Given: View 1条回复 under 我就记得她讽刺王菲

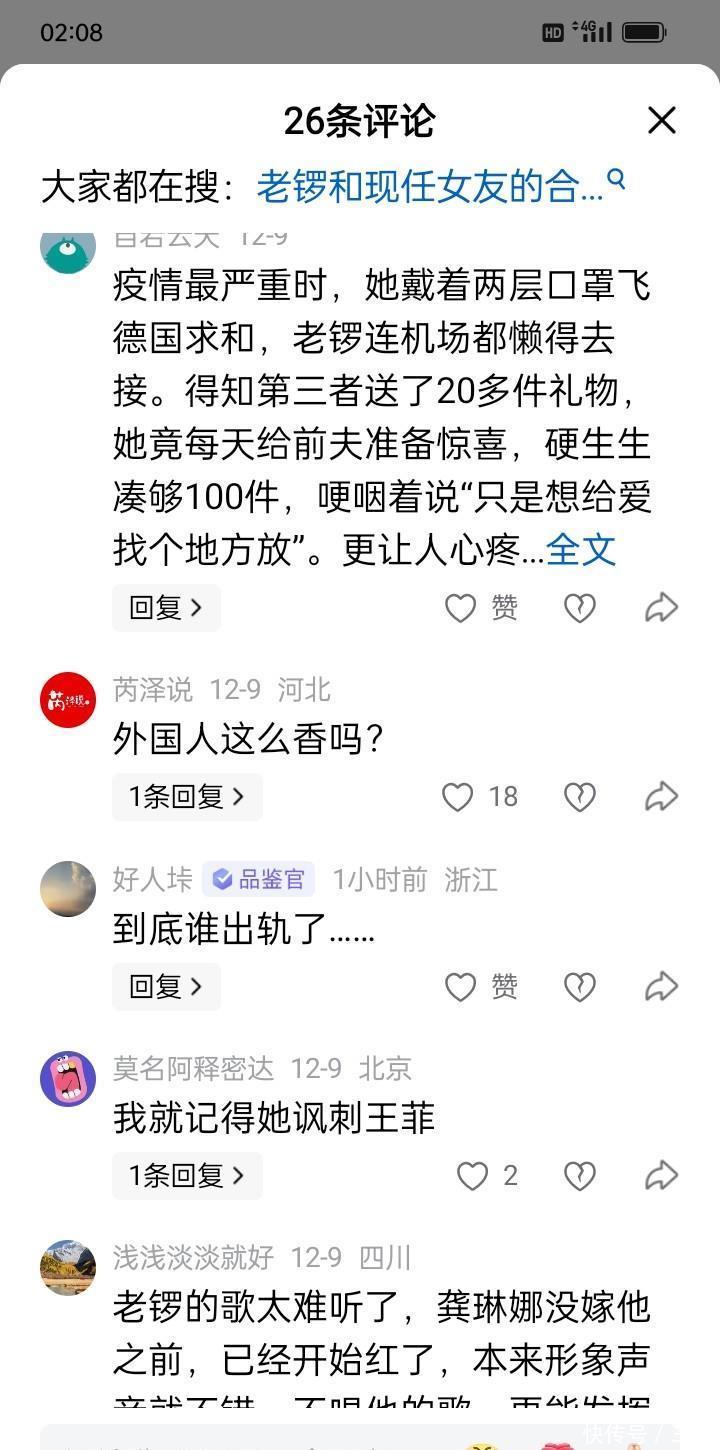Looking at the screenshot, I should tap(187, 1176).
